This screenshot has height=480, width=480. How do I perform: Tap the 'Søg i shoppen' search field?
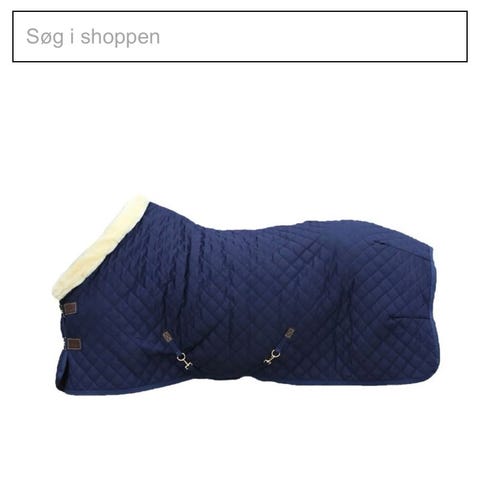(x=240, y=37)
